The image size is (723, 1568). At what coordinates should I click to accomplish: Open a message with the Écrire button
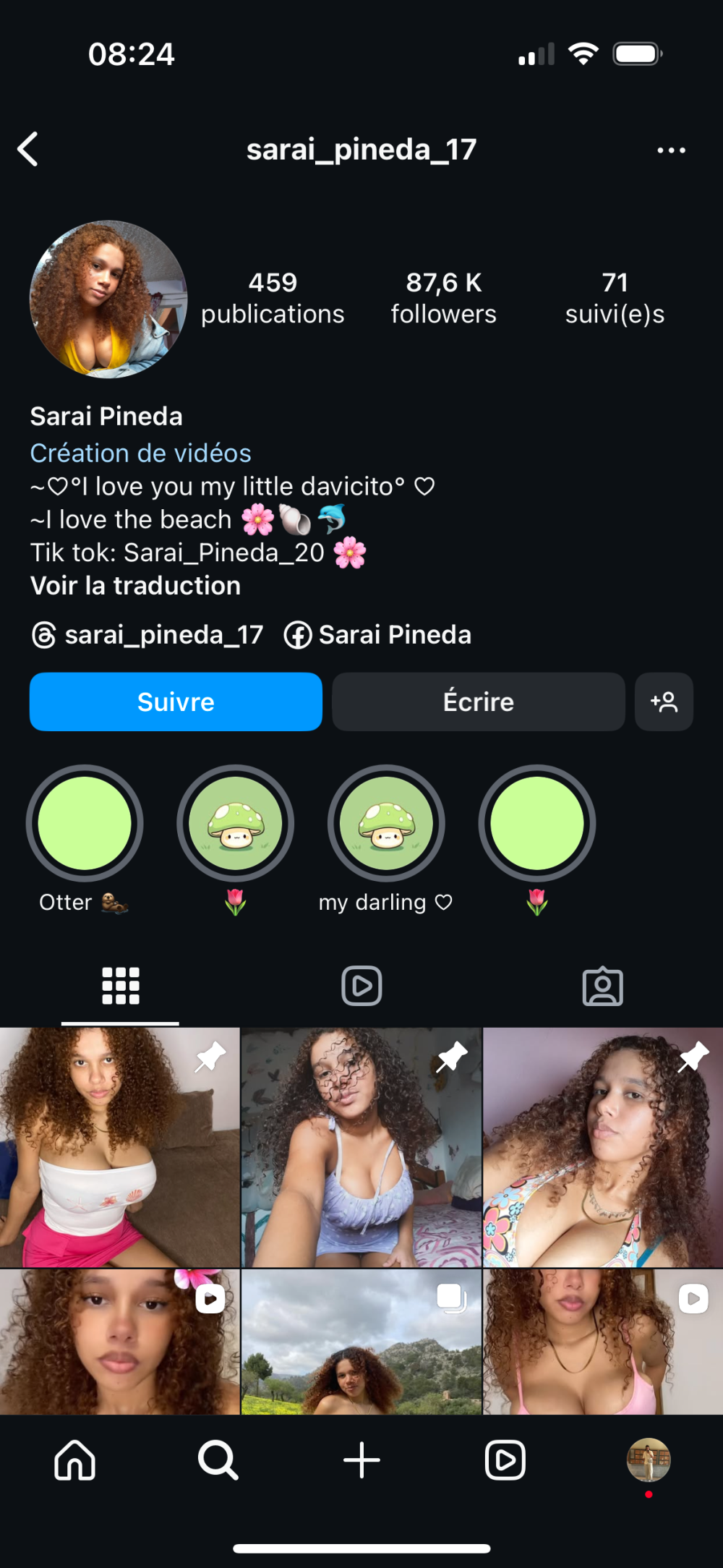478,702
